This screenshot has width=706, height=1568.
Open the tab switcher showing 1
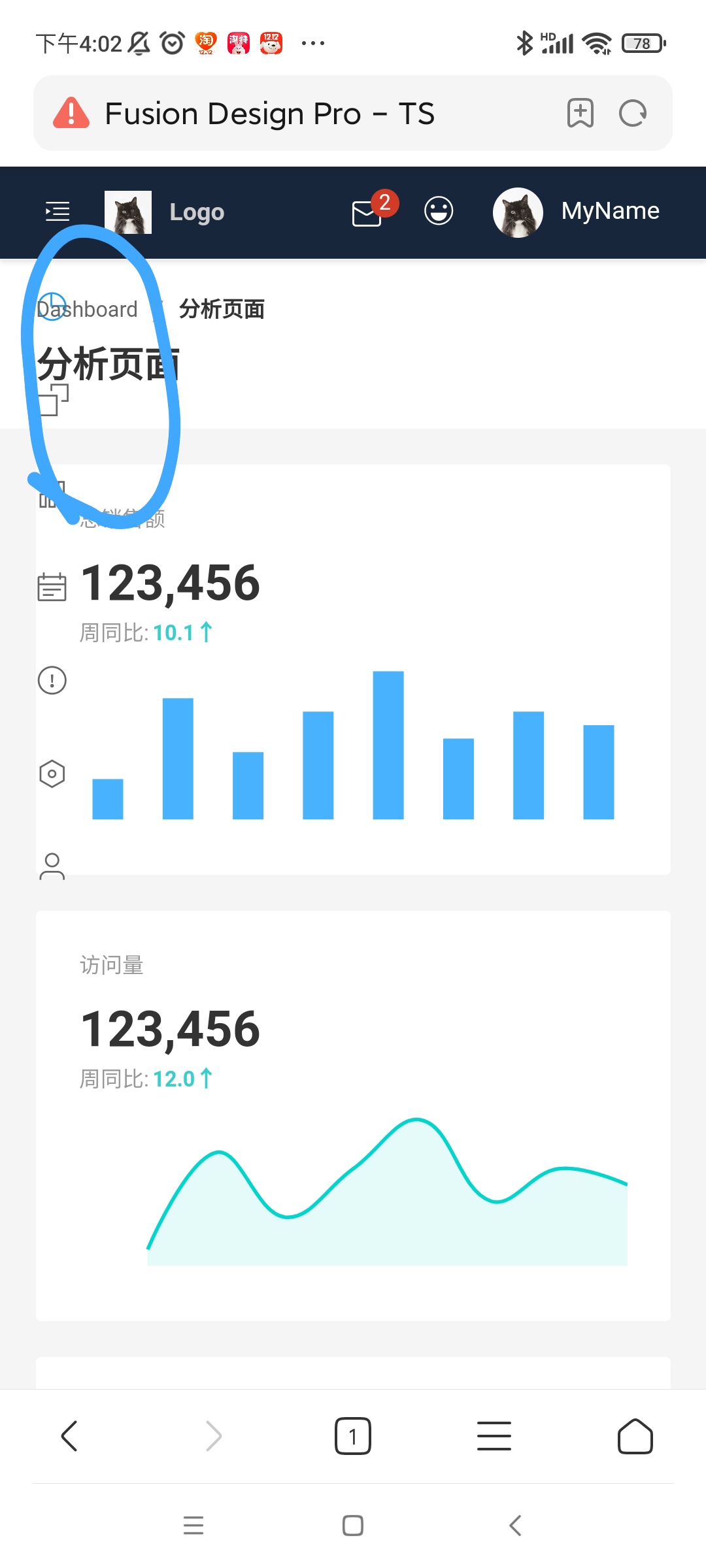point(352,1436)
